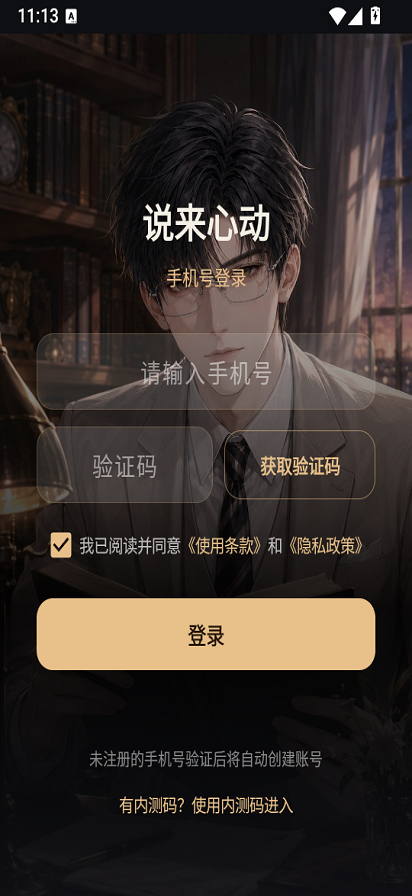Open the 《隐私政策》 link
The image size is (412, 896).
[326, 546]
